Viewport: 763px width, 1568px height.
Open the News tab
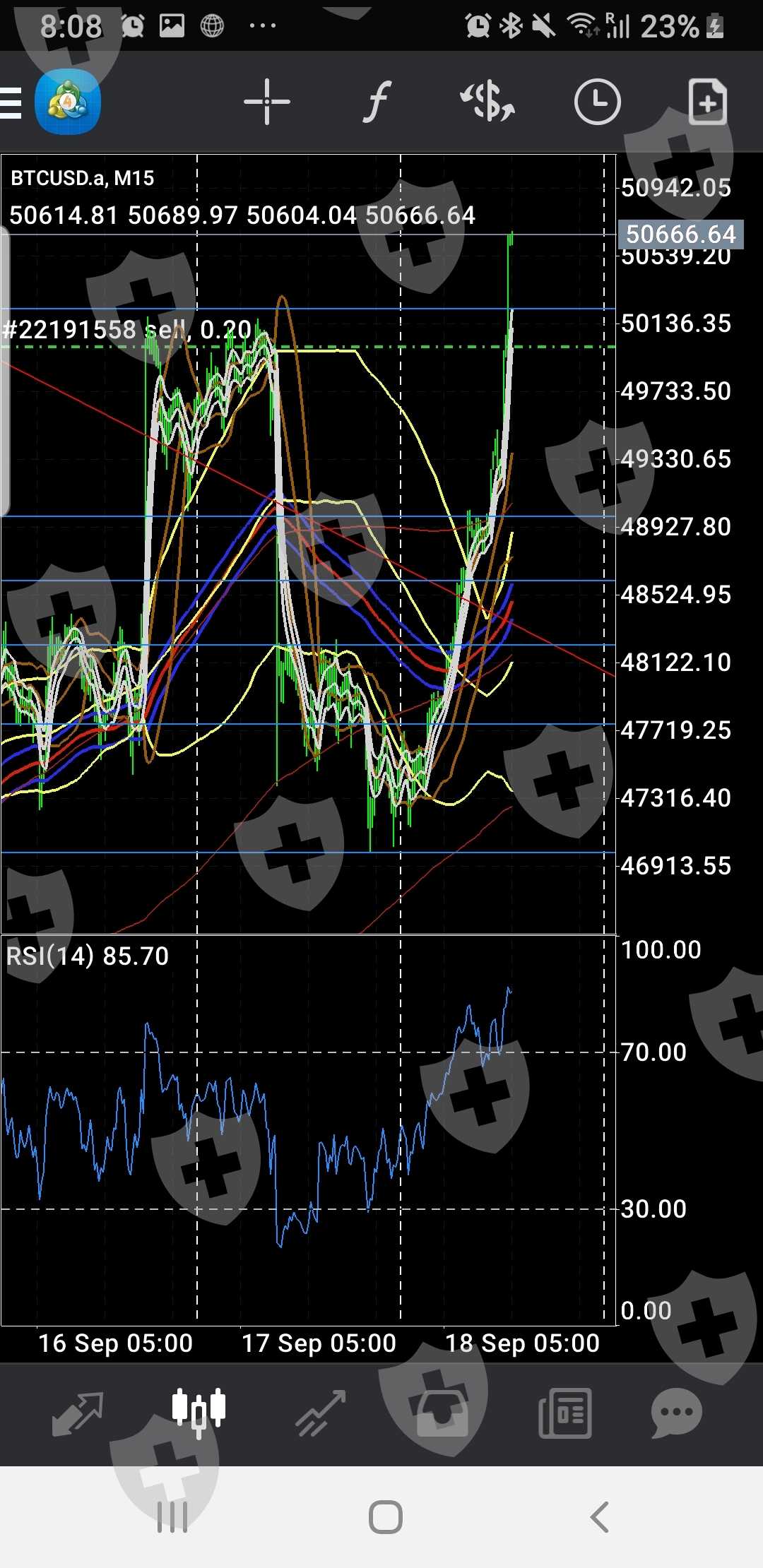[x=564, y=1413]
